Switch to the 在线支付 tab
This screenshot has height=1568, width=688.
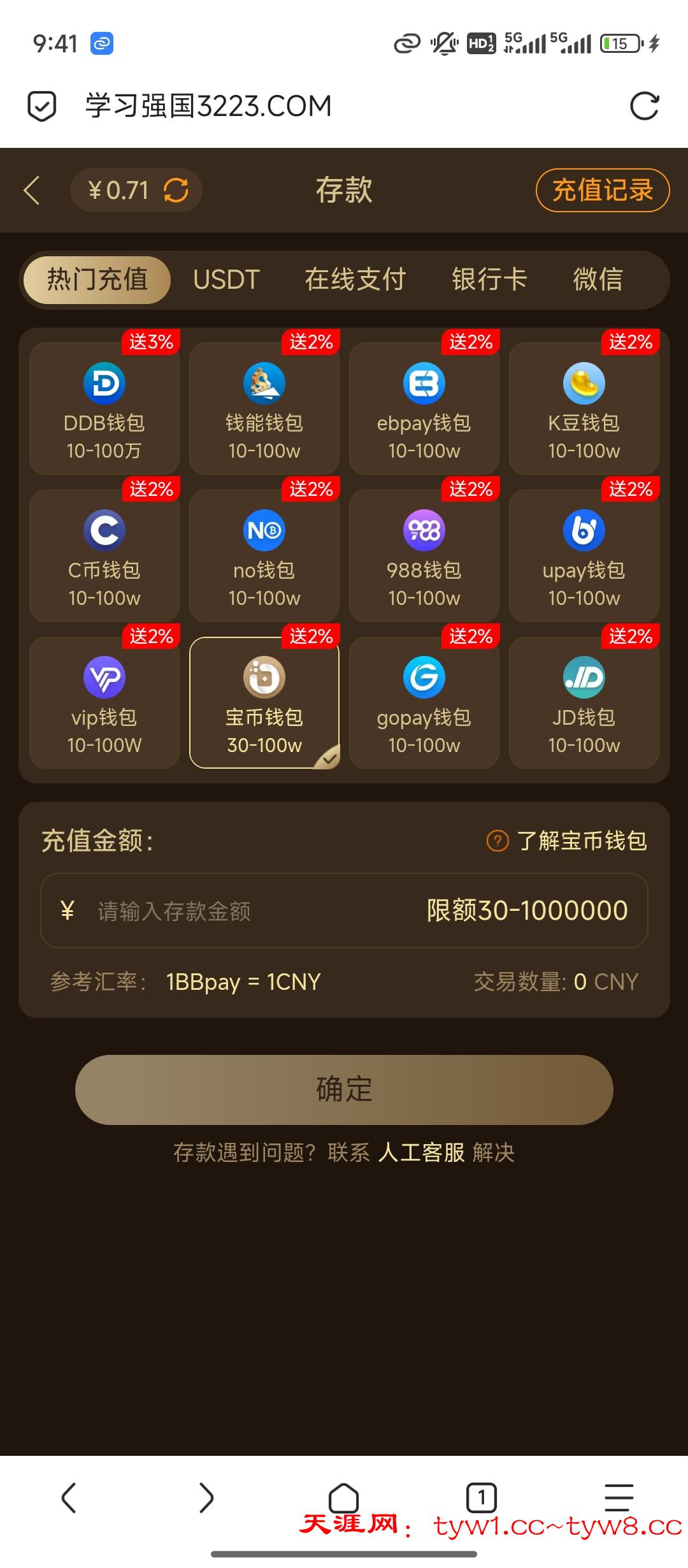pos(355,280)
